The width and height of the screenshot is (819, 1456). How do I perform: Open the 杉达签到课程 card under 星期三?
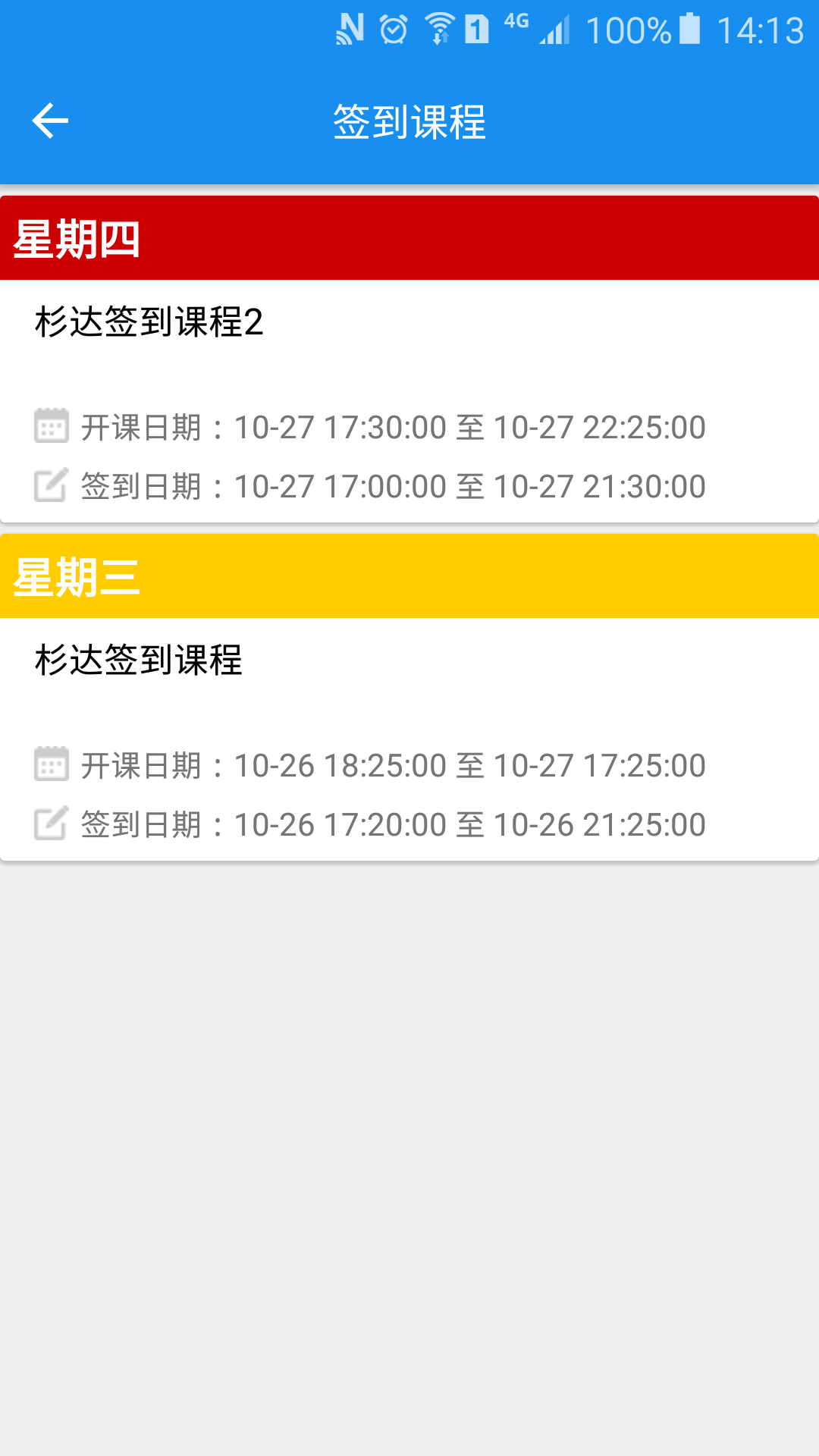pos(409,738)
